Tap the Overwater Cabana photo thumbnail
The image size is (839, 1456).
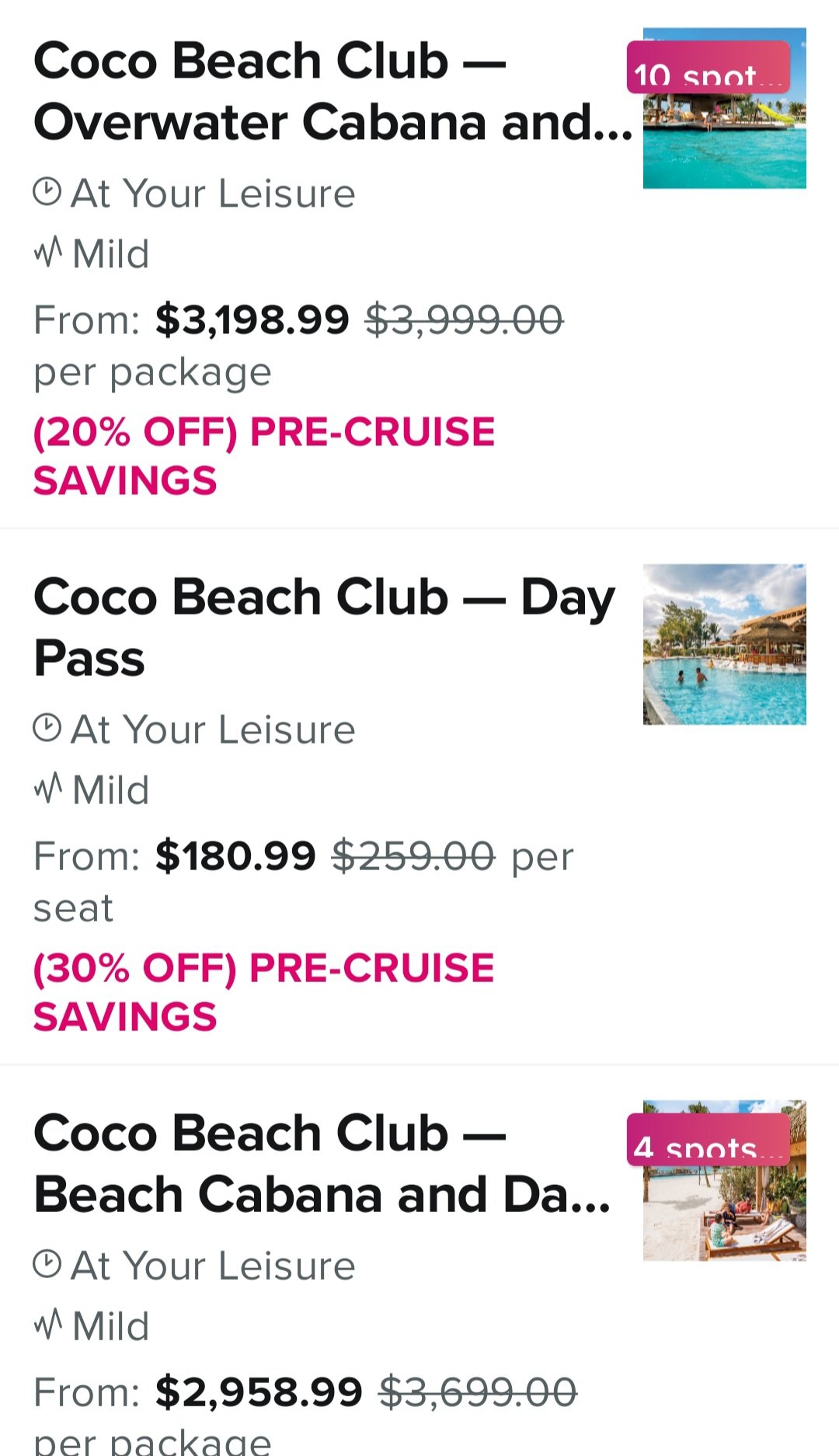(x=724, y=108)
